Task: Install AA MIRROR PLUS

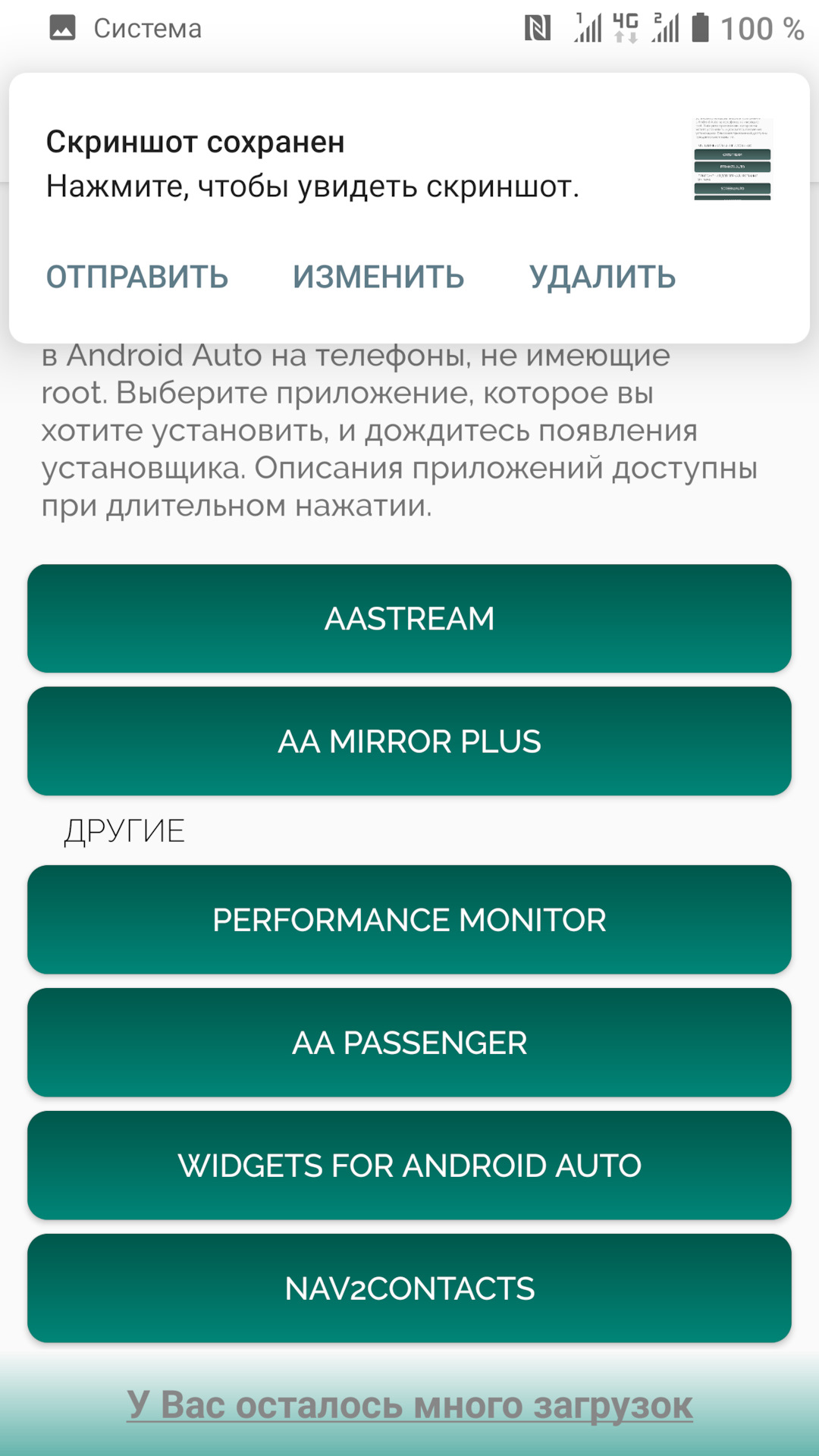Action: point(409,742)
